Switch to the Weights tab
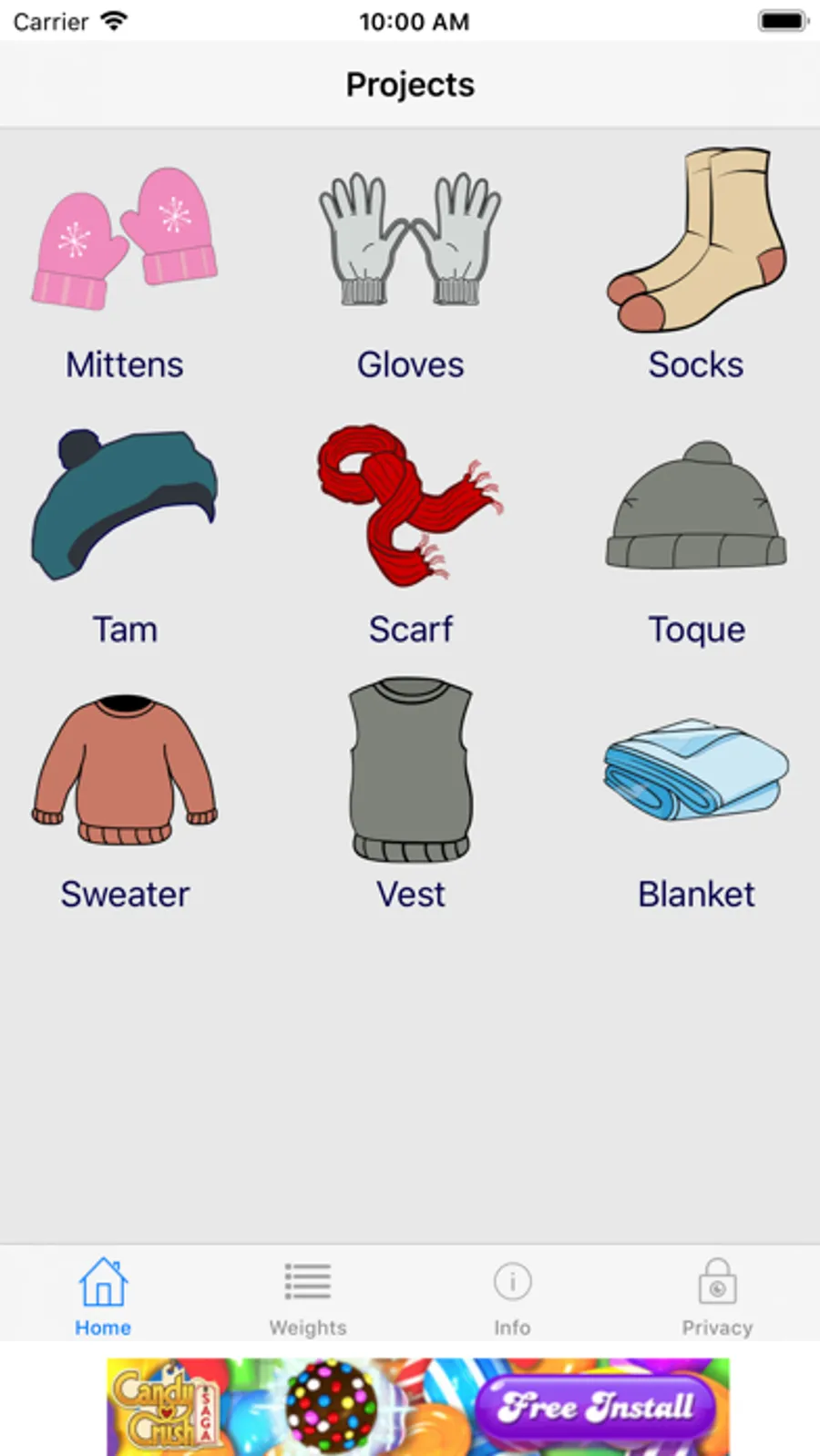This screenshot has height=1456, width=820. pos(308,1296)
